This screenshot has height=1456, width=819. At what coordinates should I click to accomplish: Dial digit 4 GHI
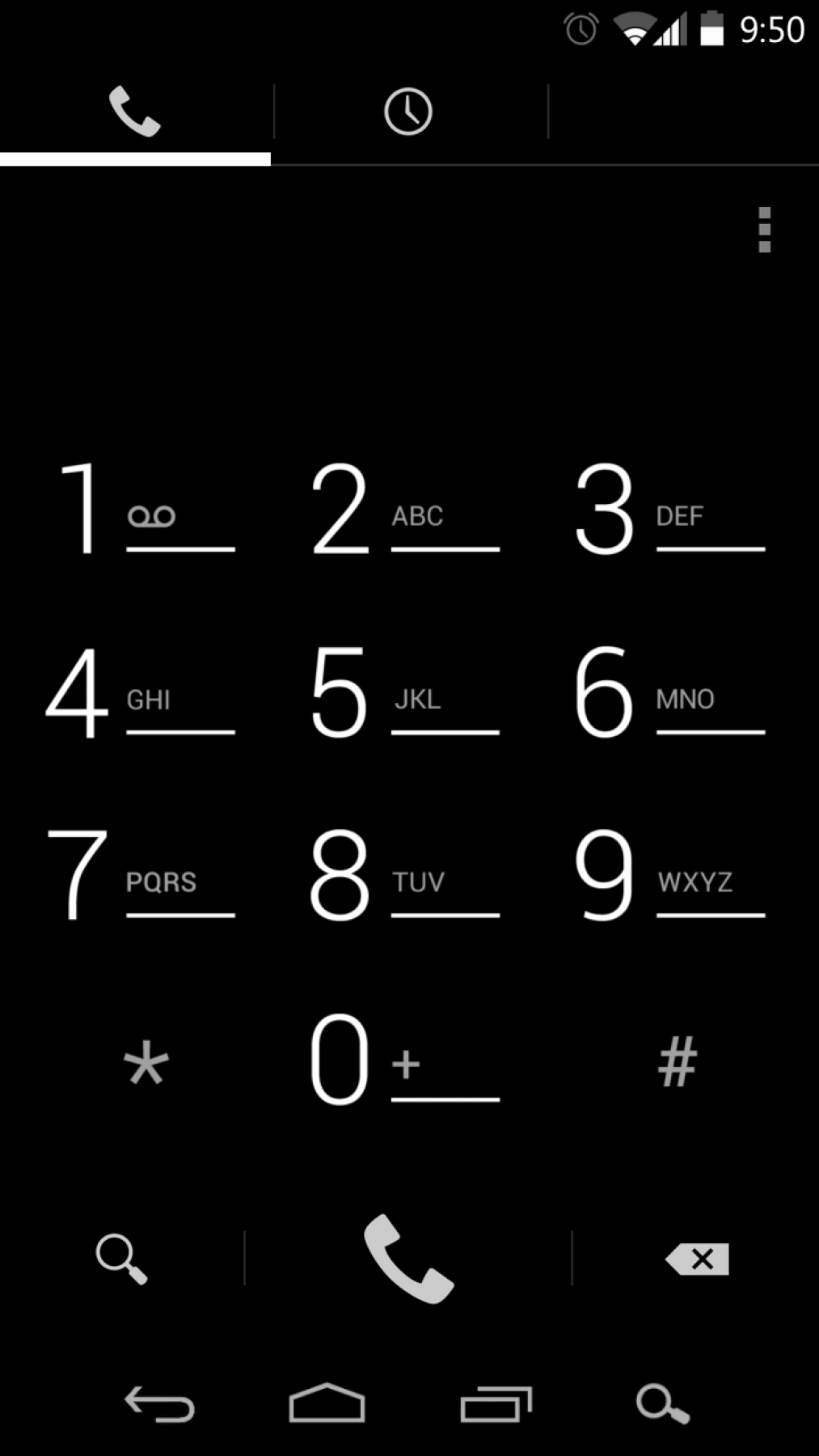click(x=140, y=693)
